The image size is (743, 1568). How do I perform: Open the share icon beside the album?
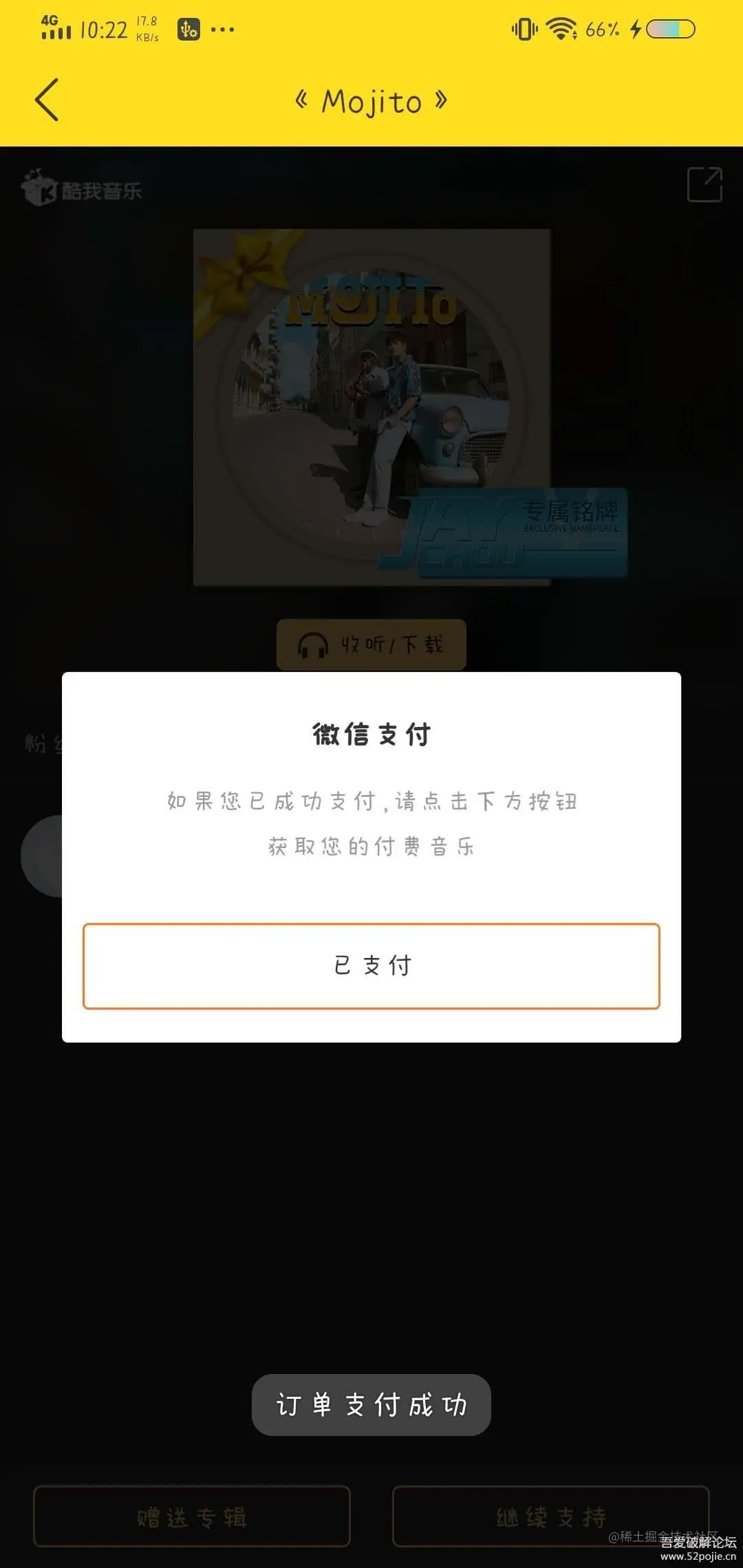[704, 184]
